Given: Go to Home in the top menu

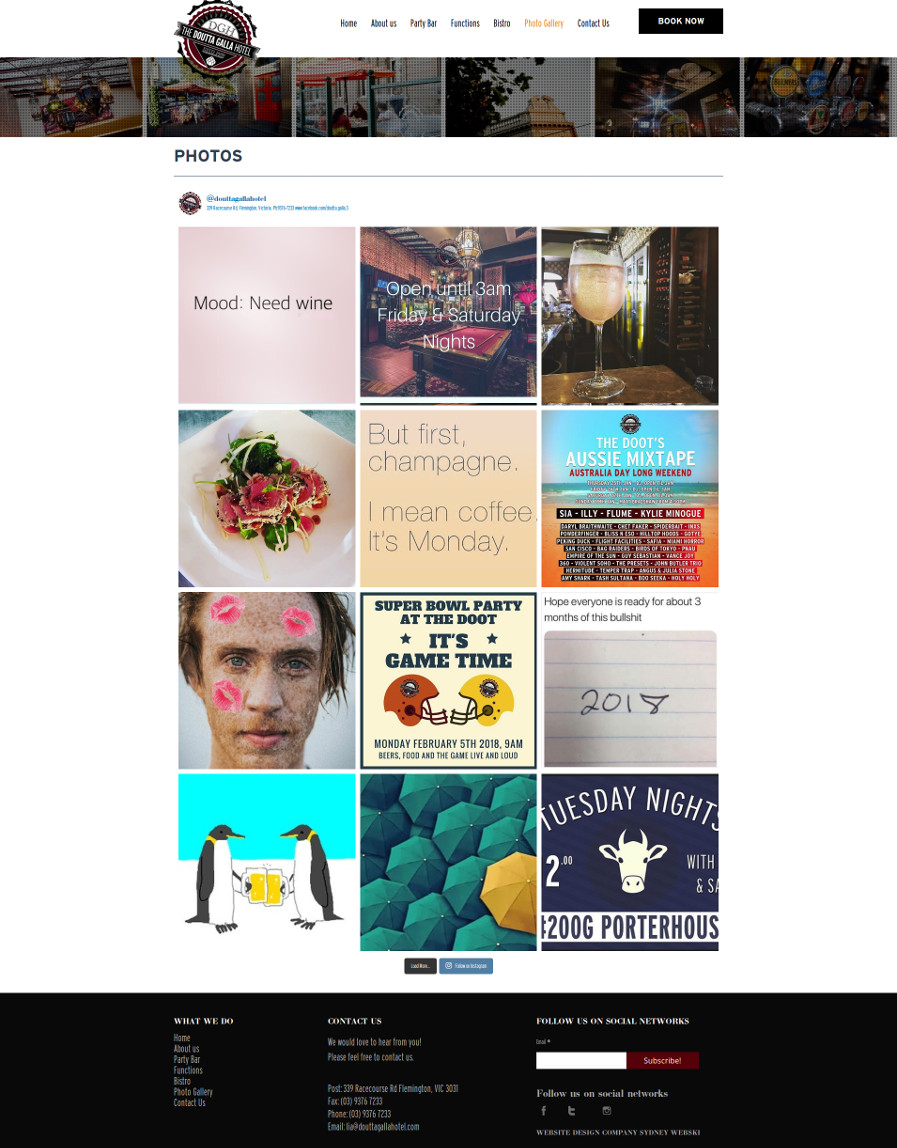Looking at the screenshot, I should pyautogui.click(x=348, y=23).
